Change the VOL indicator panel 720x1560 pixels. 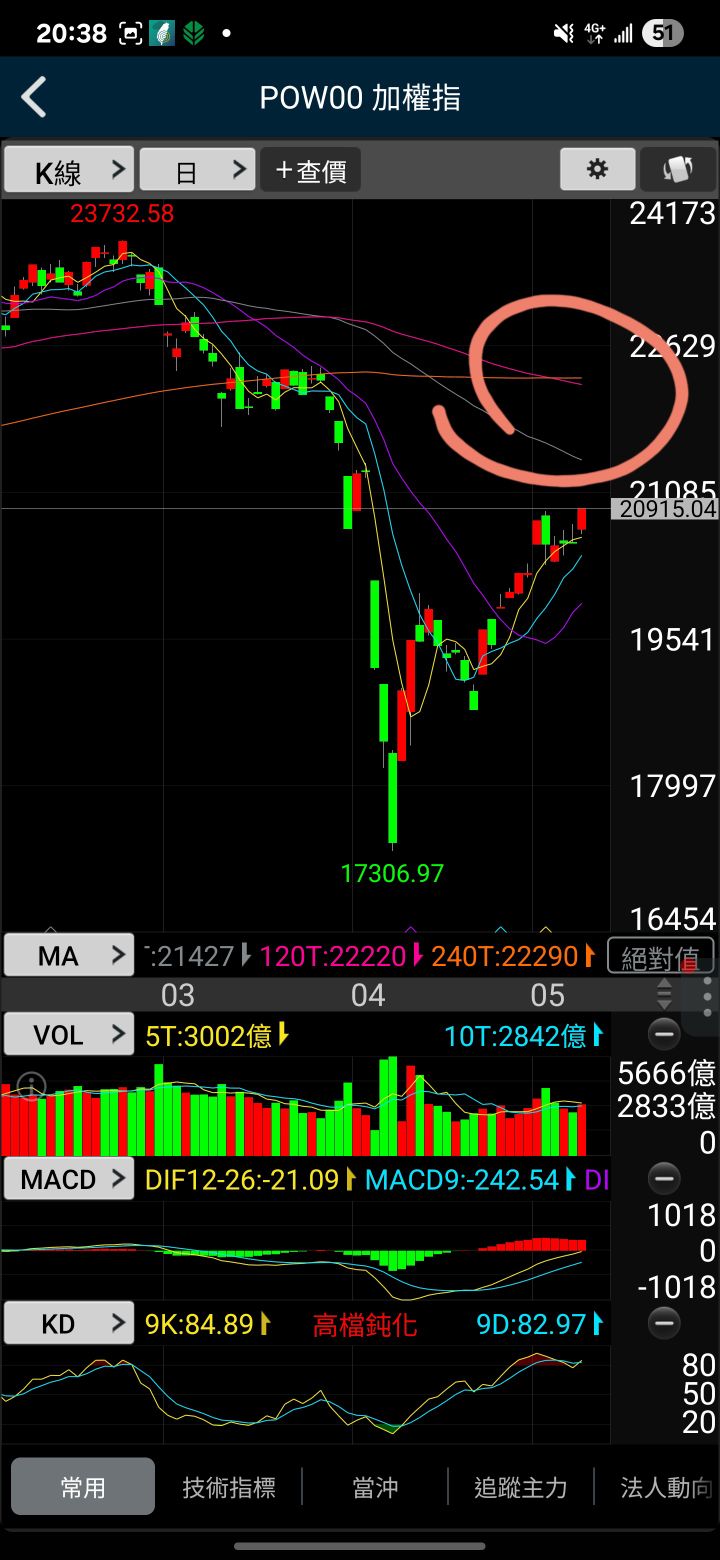click(69, 1034)
